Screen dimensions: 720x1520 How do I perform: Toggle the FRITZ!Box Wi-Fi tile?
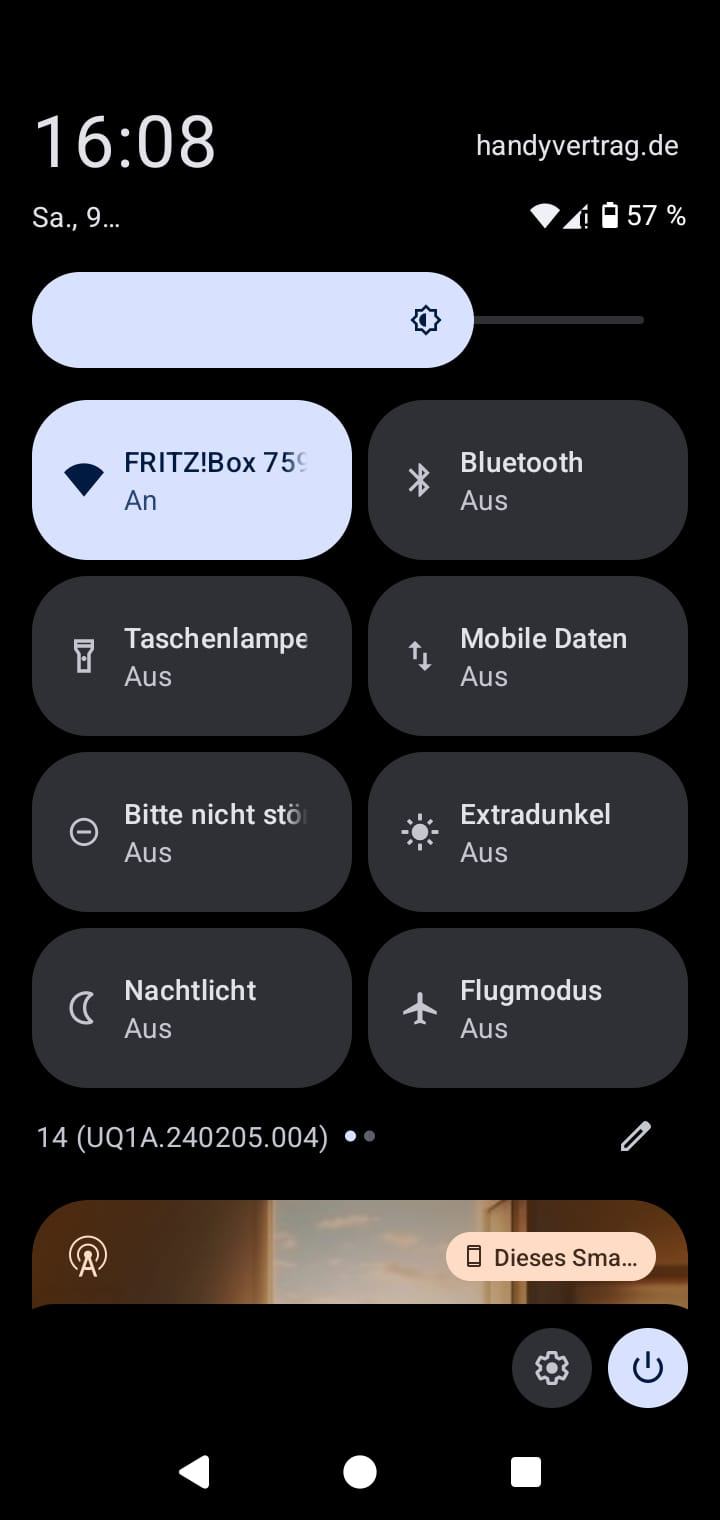[192, 480]
